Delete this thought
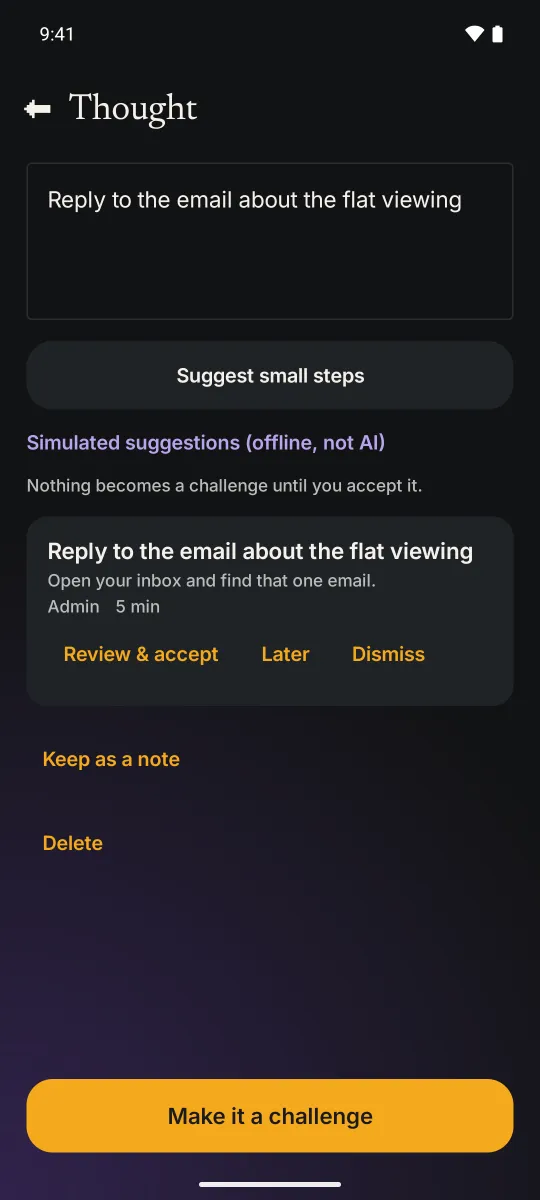Image resolution: width=540 pixels, height=1200 pixels. 73,843
